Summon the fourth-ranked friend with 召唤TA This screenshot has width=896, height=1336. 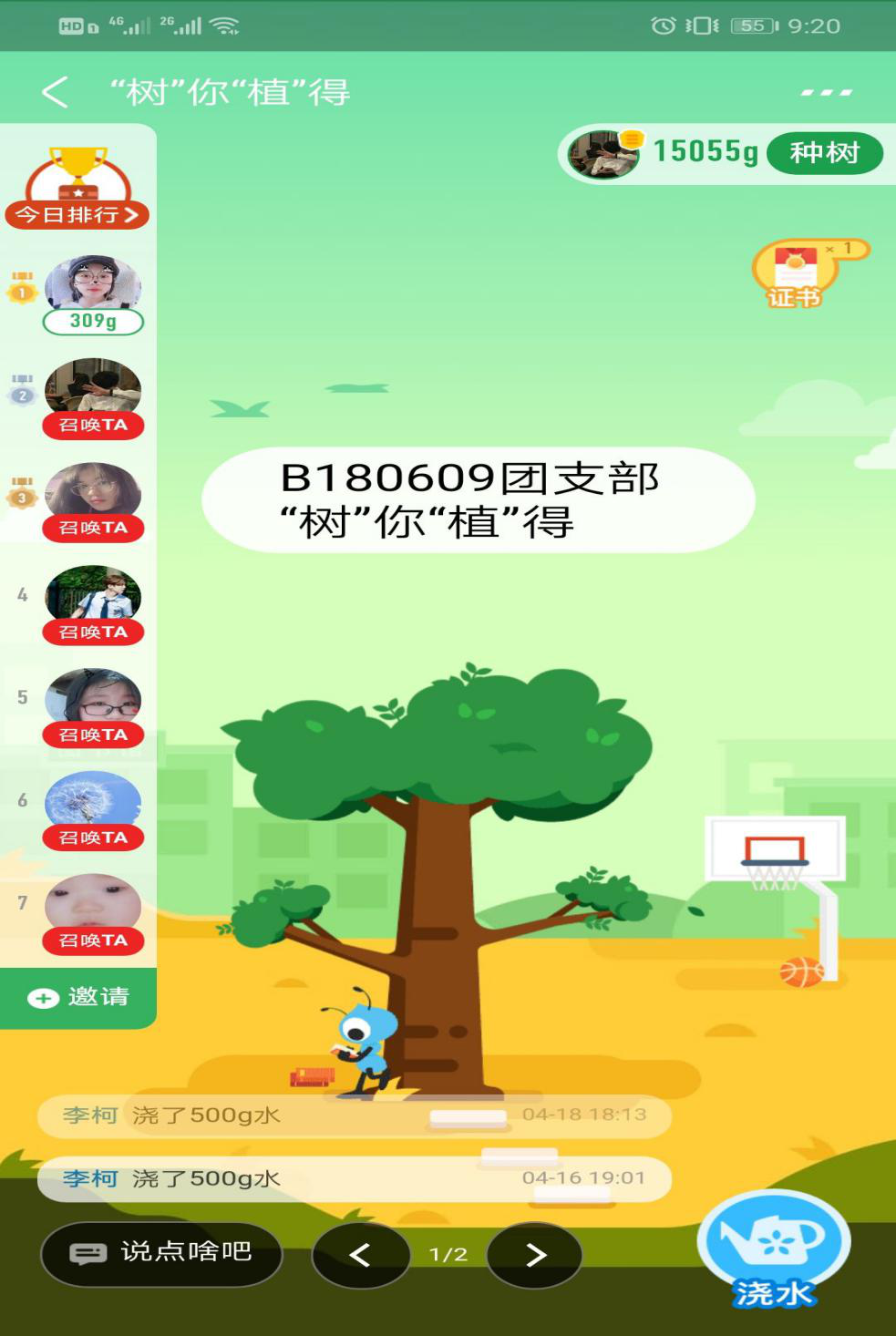(93, 632)
